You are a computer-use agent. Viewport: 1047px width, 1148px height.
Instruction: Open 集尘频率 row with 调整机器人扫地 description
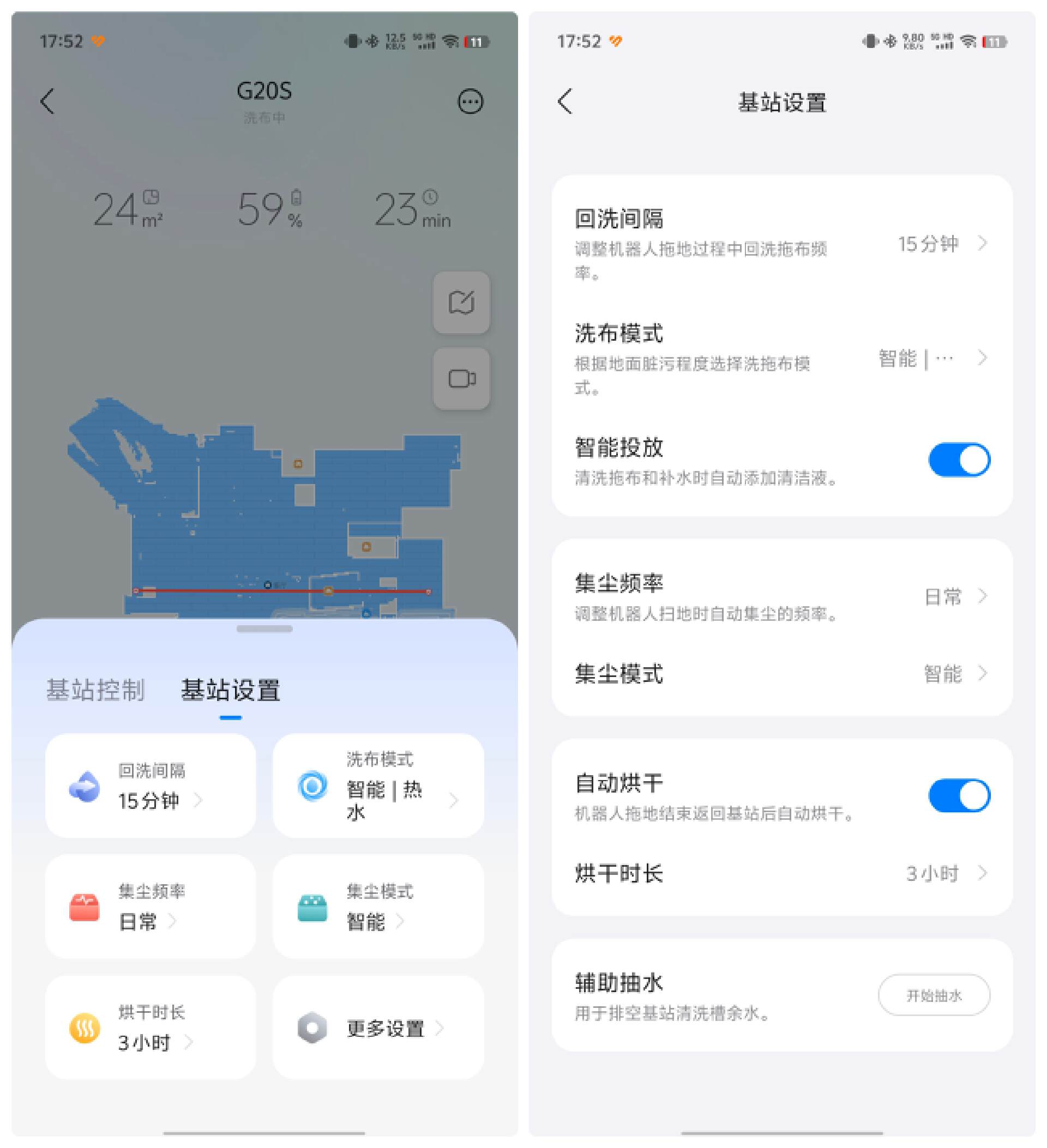(x=781, y=597)
